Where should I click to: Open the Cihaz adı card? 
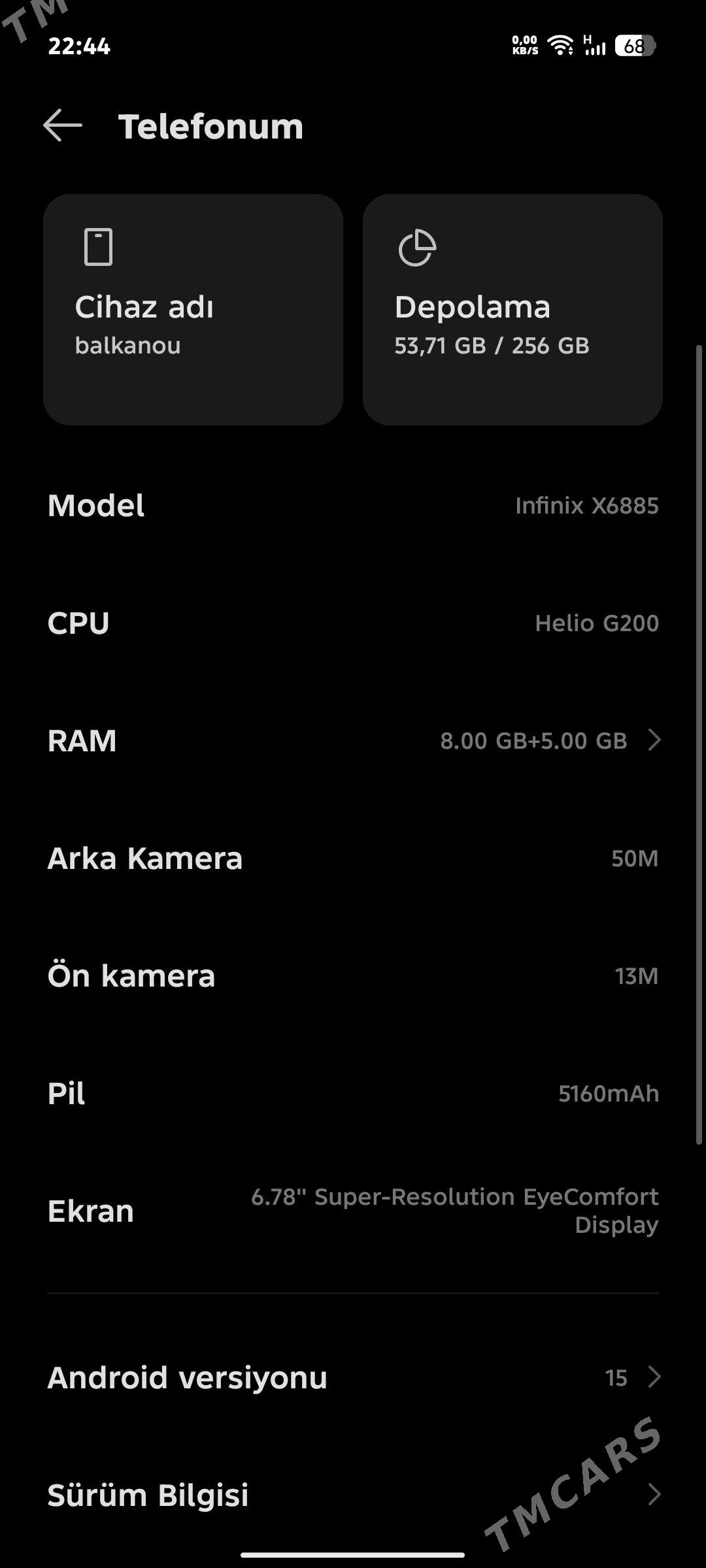(193, 310)
